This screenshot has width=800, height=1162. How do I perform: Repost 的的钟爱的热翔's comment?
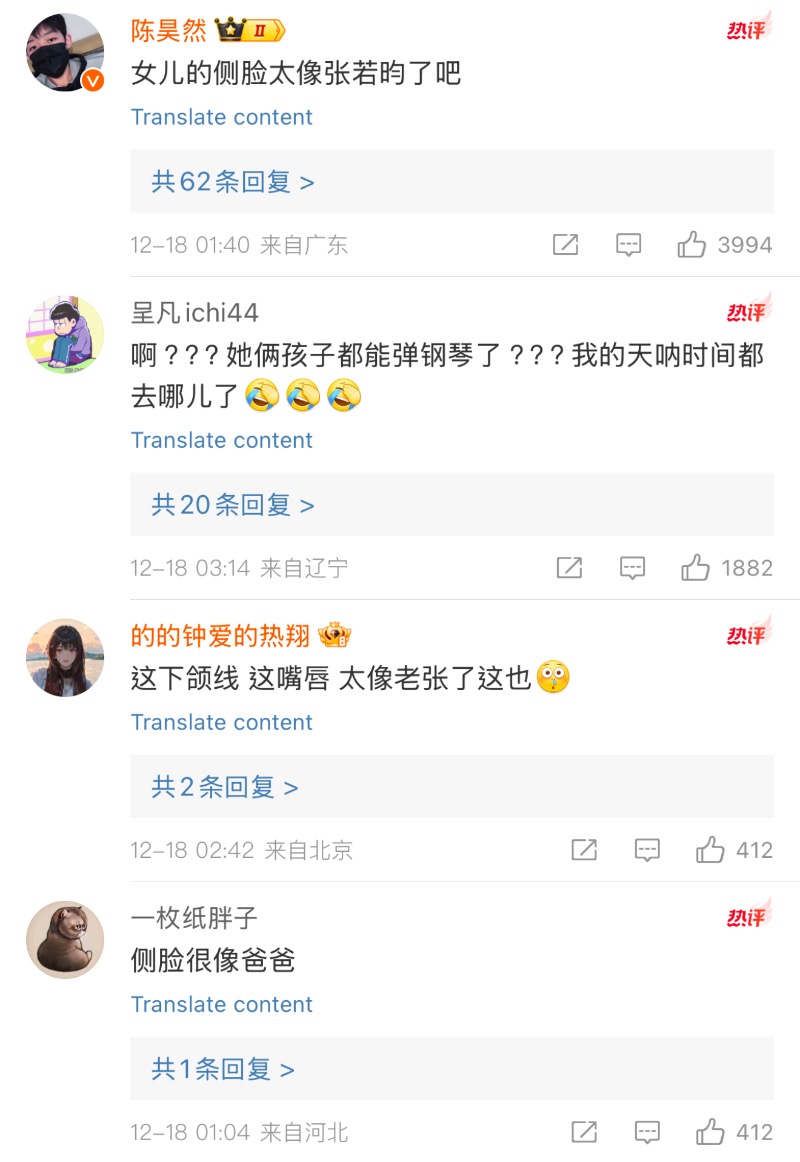coord(584,850)
